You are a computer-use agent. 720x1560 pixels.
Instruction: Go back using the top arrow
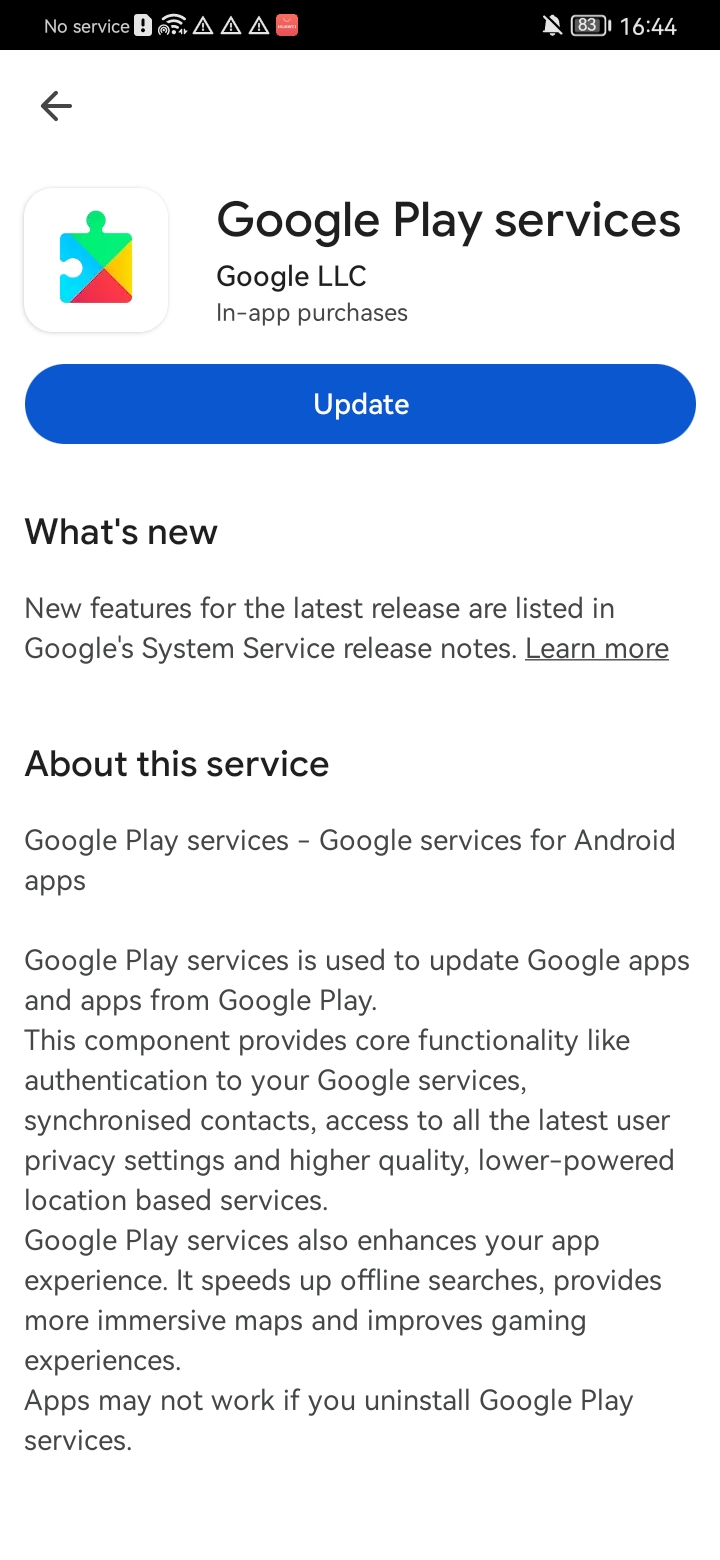pyautogui.click(x=56, y=106)
